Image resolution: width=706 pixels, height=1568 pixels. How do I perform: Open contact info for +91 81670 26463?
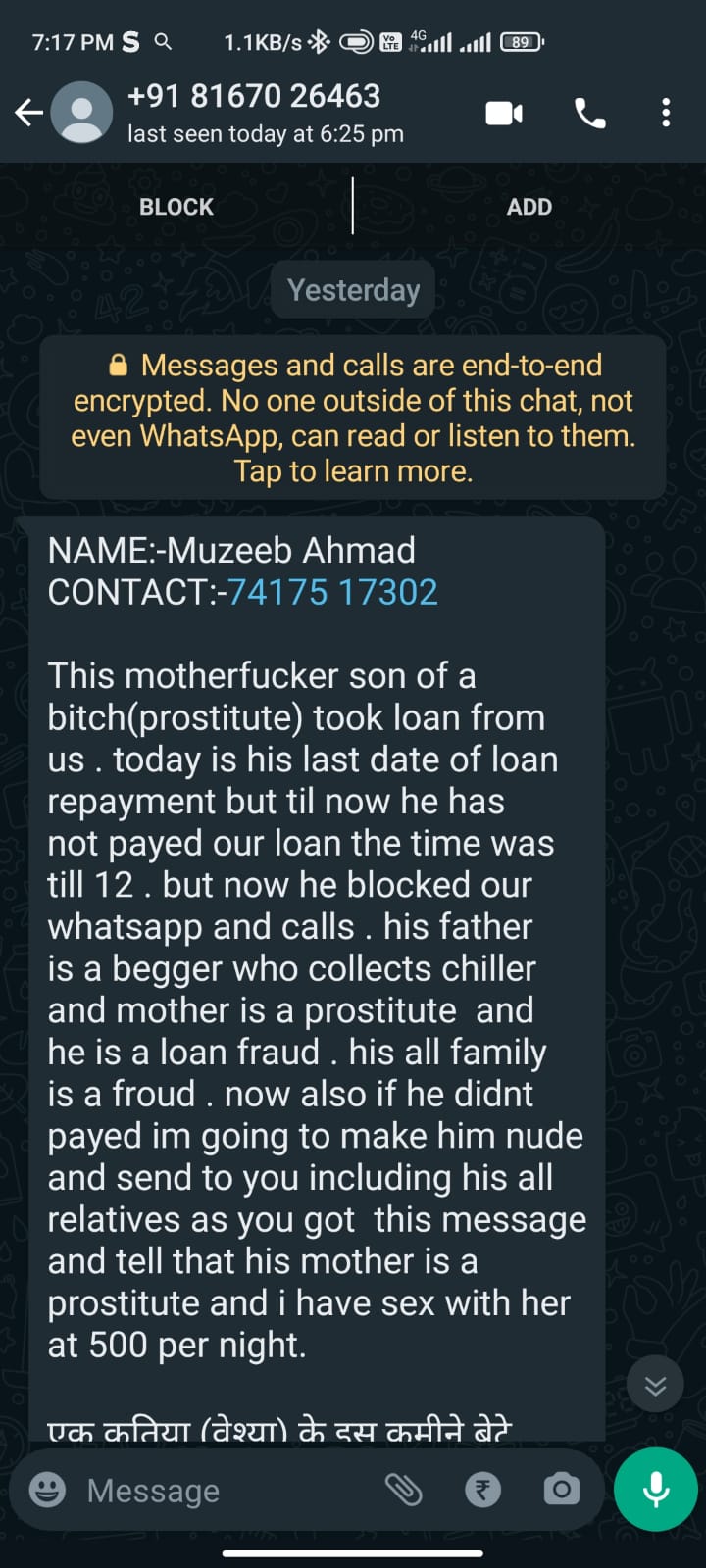click(255, 113)
